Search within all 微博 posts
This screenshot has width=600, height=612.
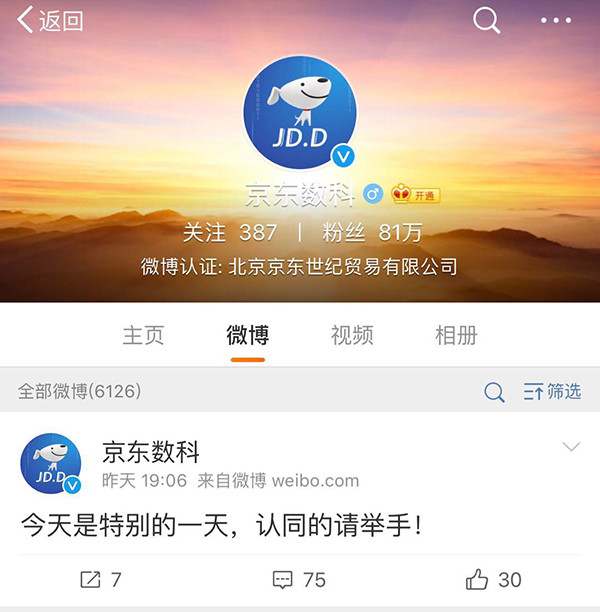tap(494, 392)
